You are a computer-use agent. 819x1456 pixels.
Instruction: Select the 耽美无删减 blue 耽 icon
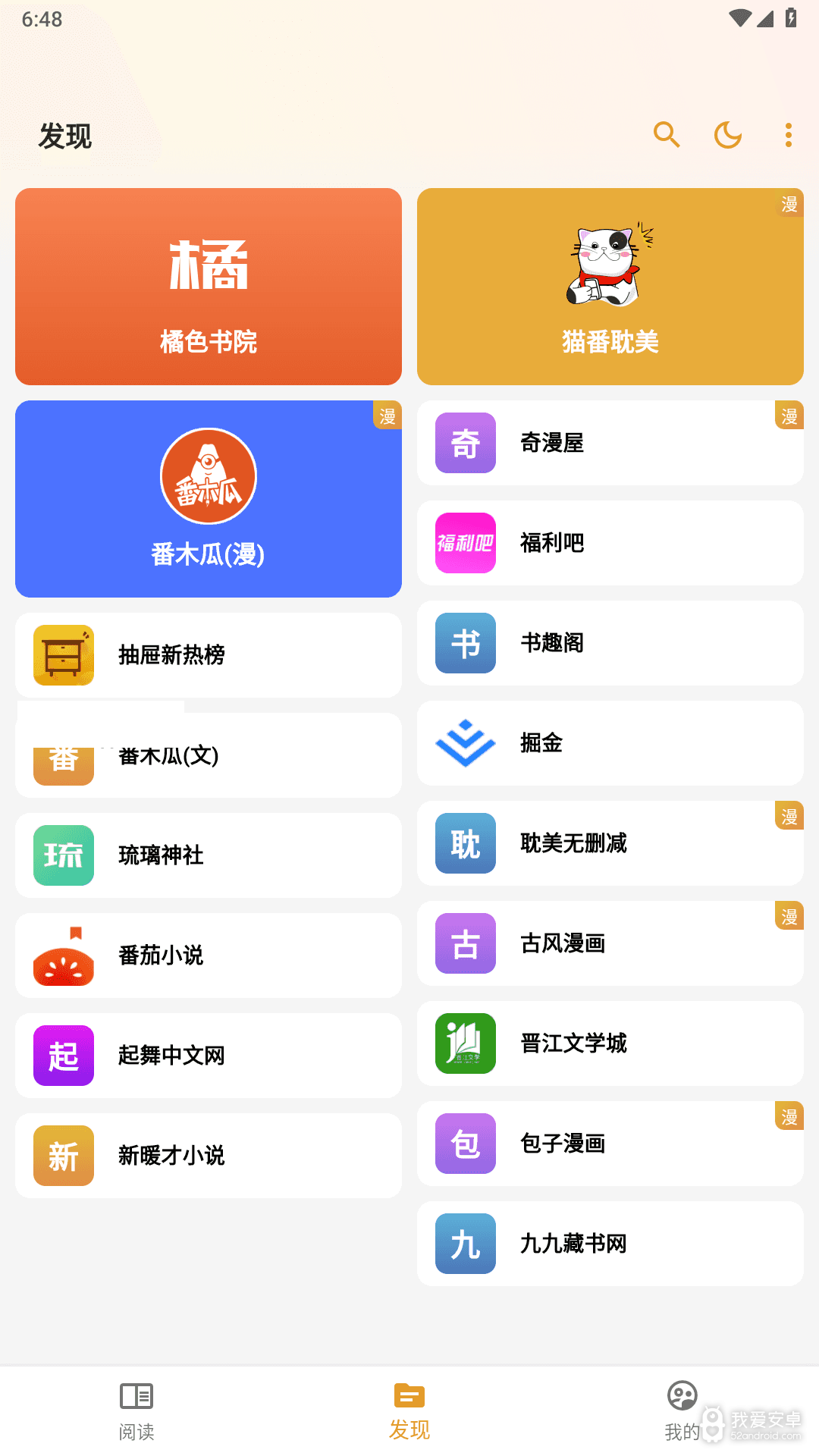tap(464, 843)
